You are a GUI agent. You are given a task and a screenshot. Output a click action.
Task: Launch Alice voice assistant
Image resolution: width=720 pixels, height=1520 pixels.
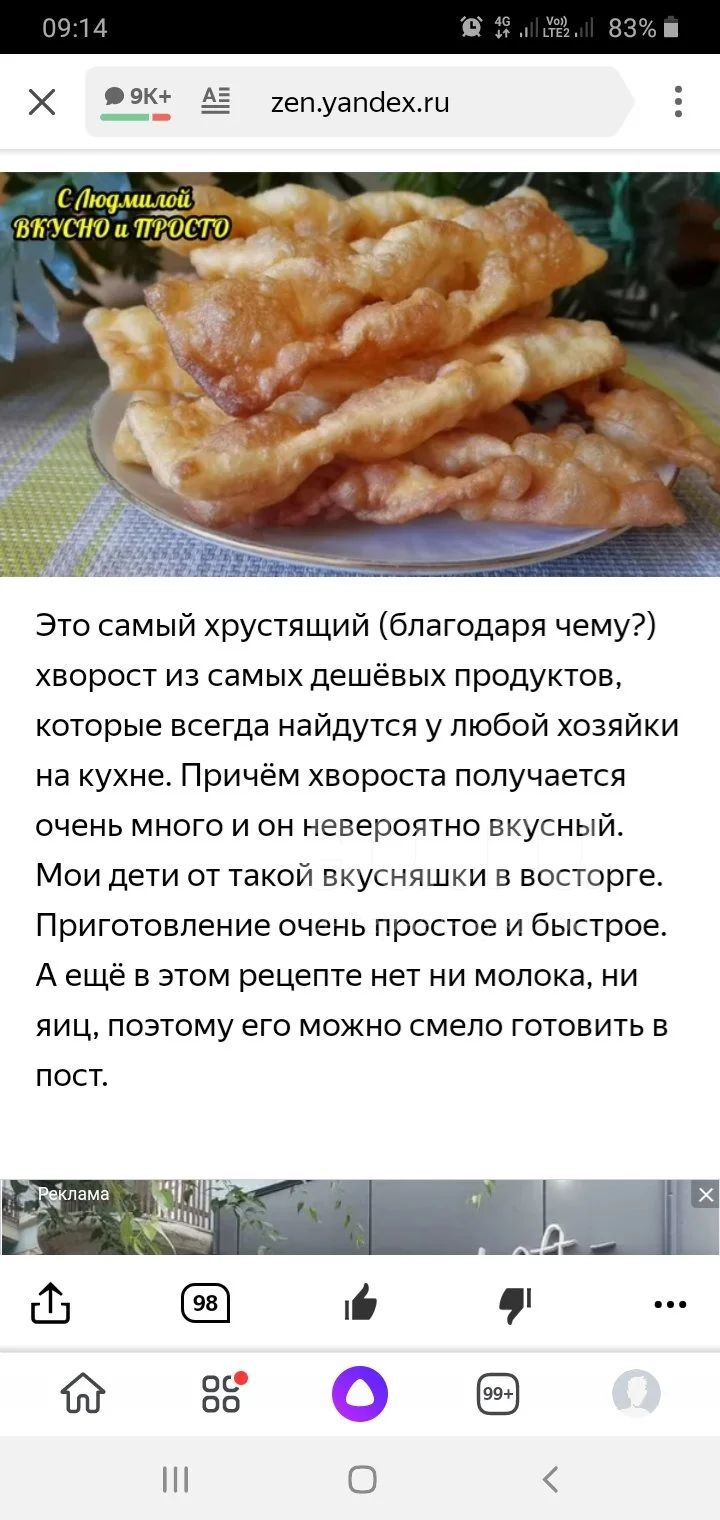[x=360, y=1393]
